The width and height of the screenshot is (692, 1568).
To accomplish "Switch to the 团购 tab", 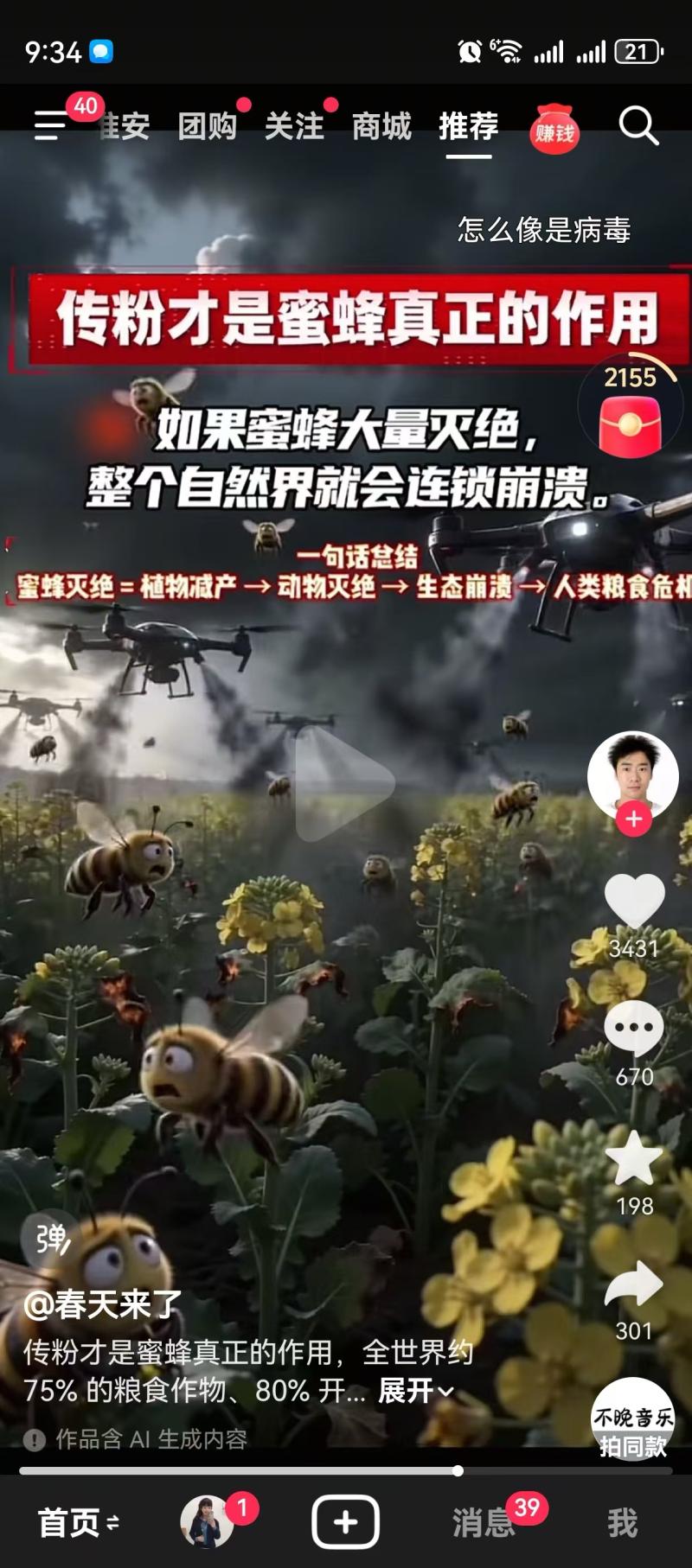I will point(207,127).
